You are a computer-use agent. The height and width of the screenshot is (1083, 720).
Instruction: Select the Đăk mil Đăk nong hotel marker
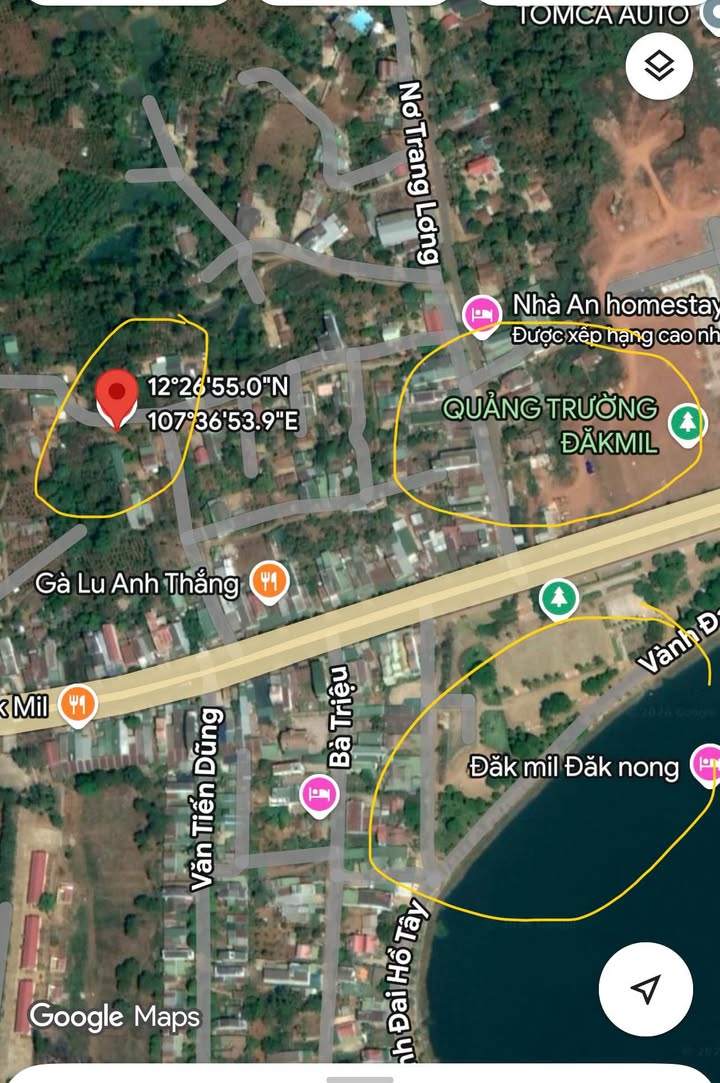pyautogui.click(x=707, y=765)
